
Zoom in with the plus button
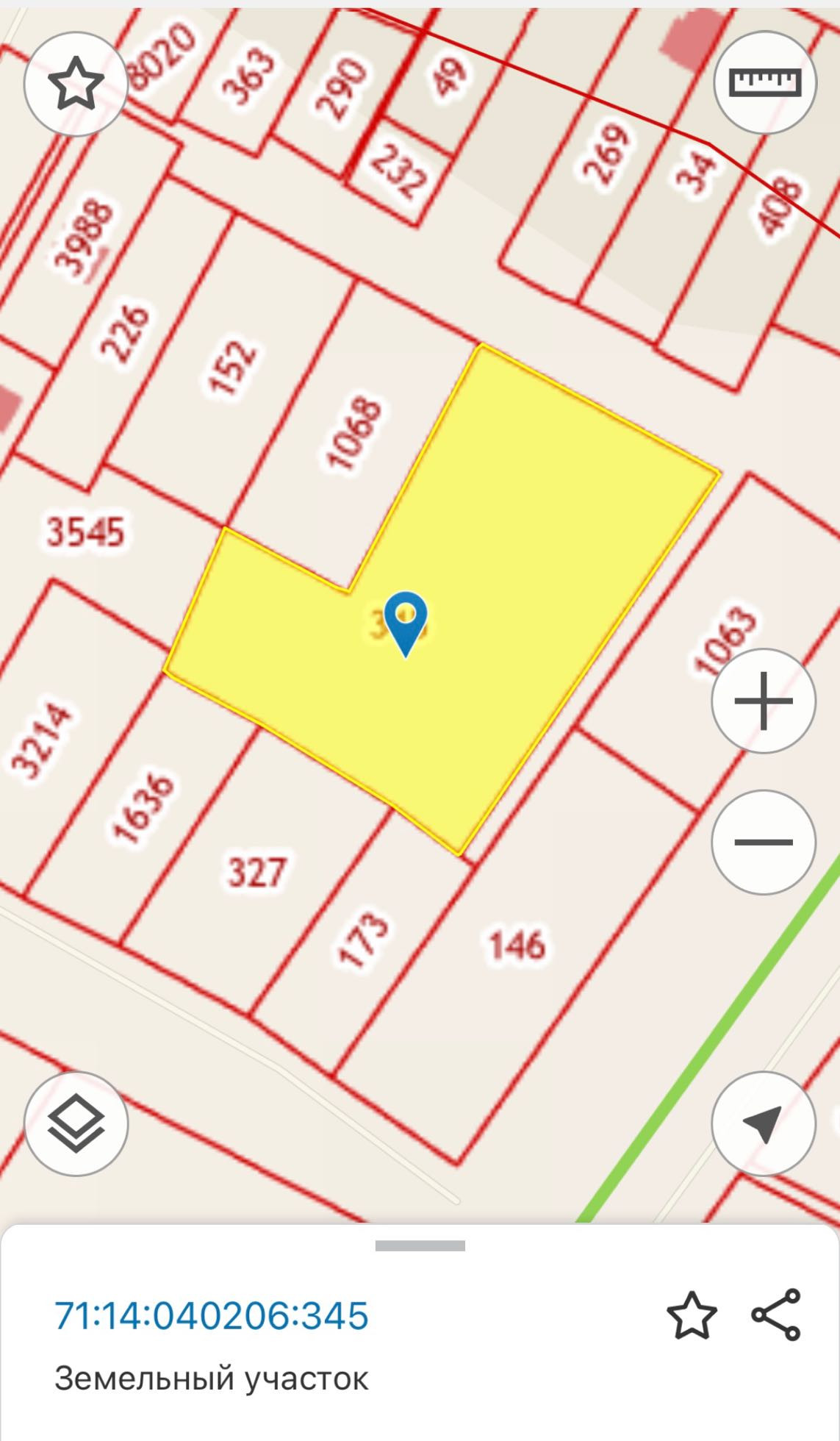(x=764, y=701)
